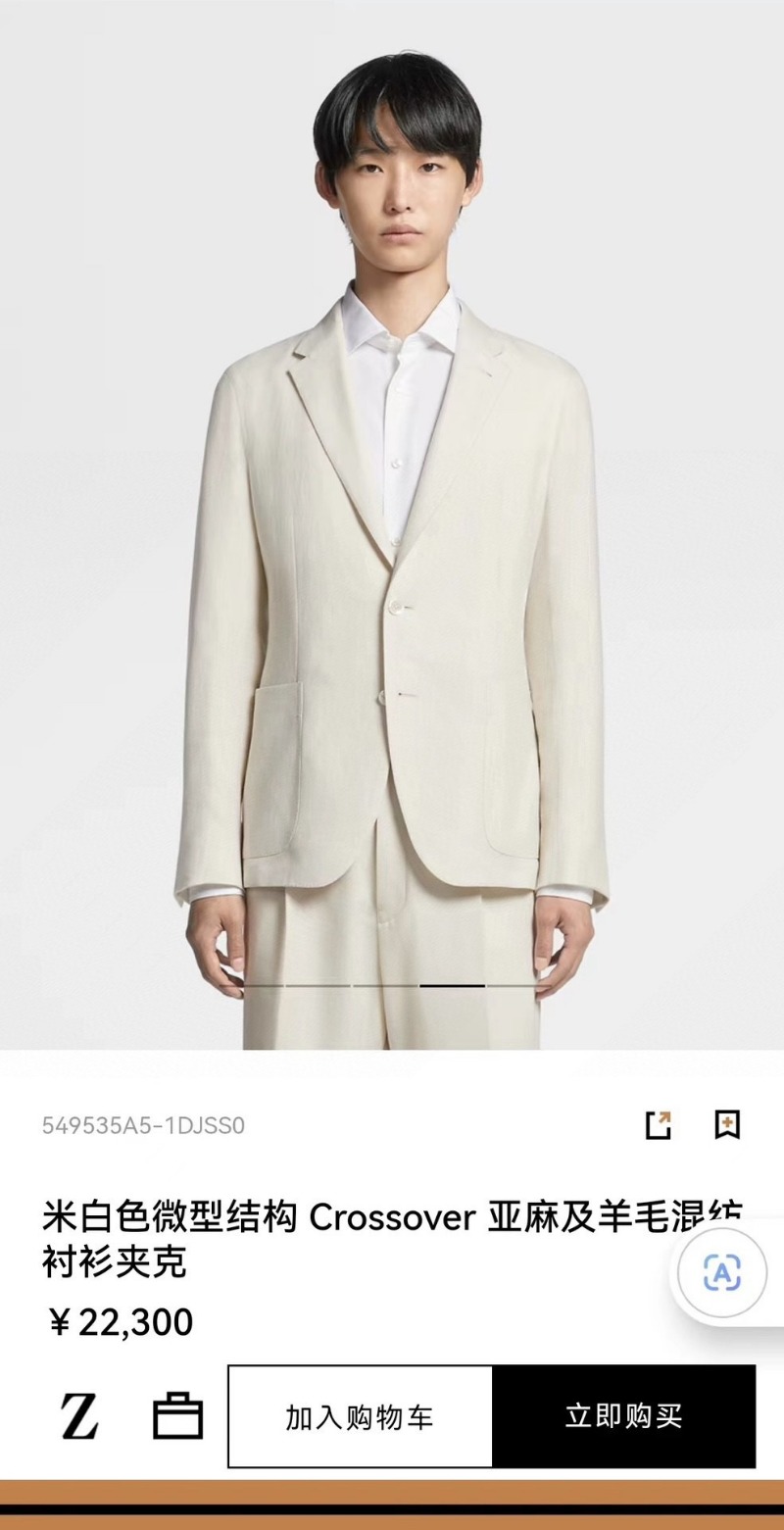
Task: Bookmark this jacket to wishlist
Action: point(727,1124)
